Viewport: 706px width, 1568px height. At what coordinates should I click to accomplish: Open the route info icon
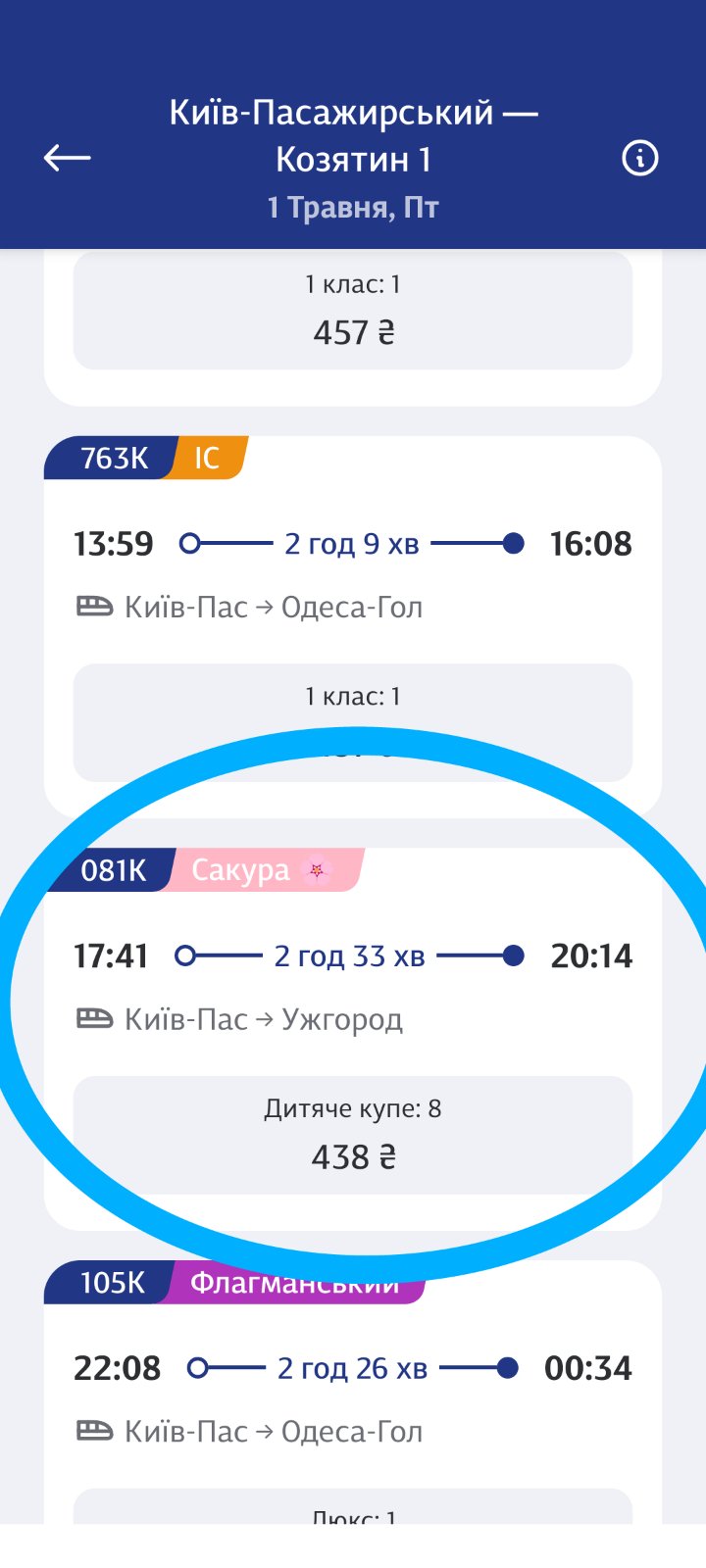click(x=640, y=158)
